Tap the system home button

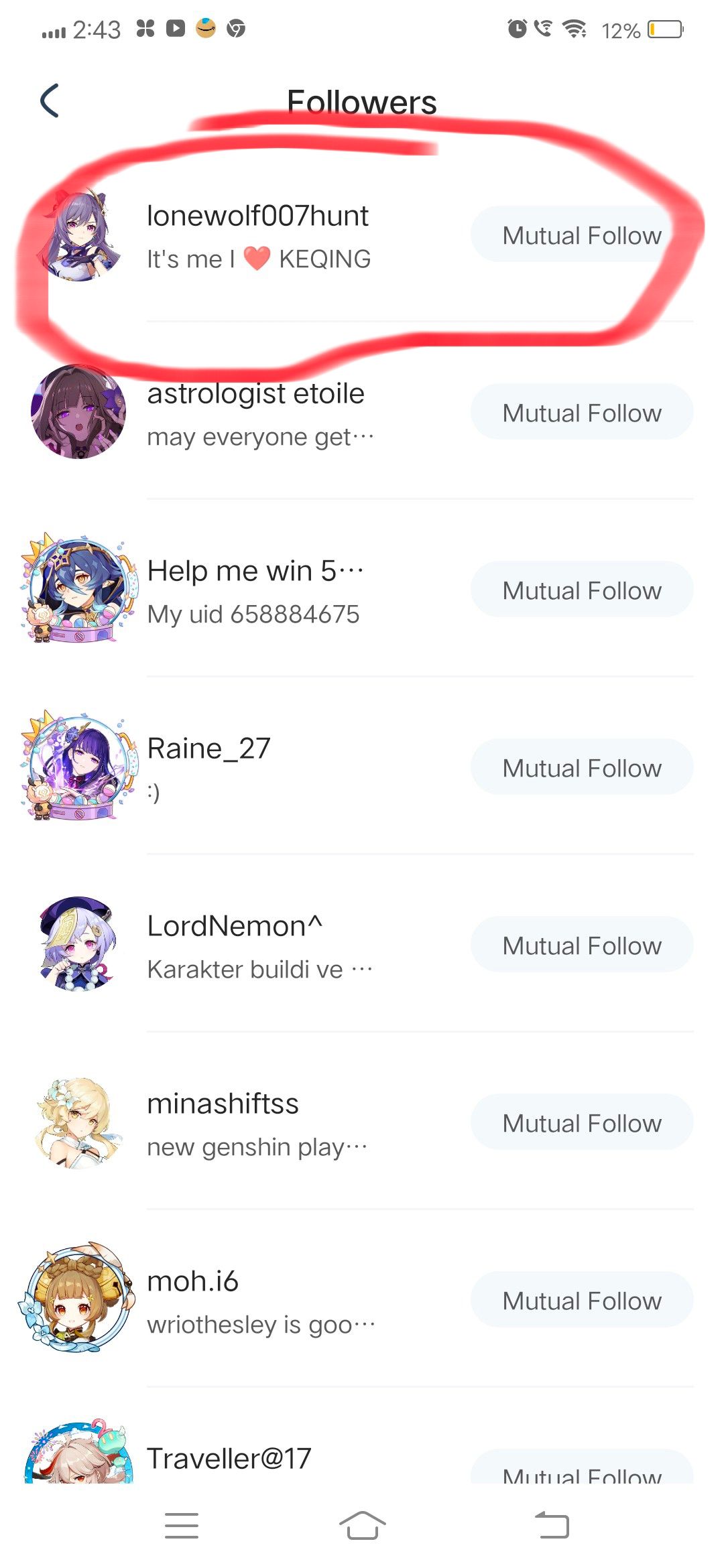point(362,1526)
